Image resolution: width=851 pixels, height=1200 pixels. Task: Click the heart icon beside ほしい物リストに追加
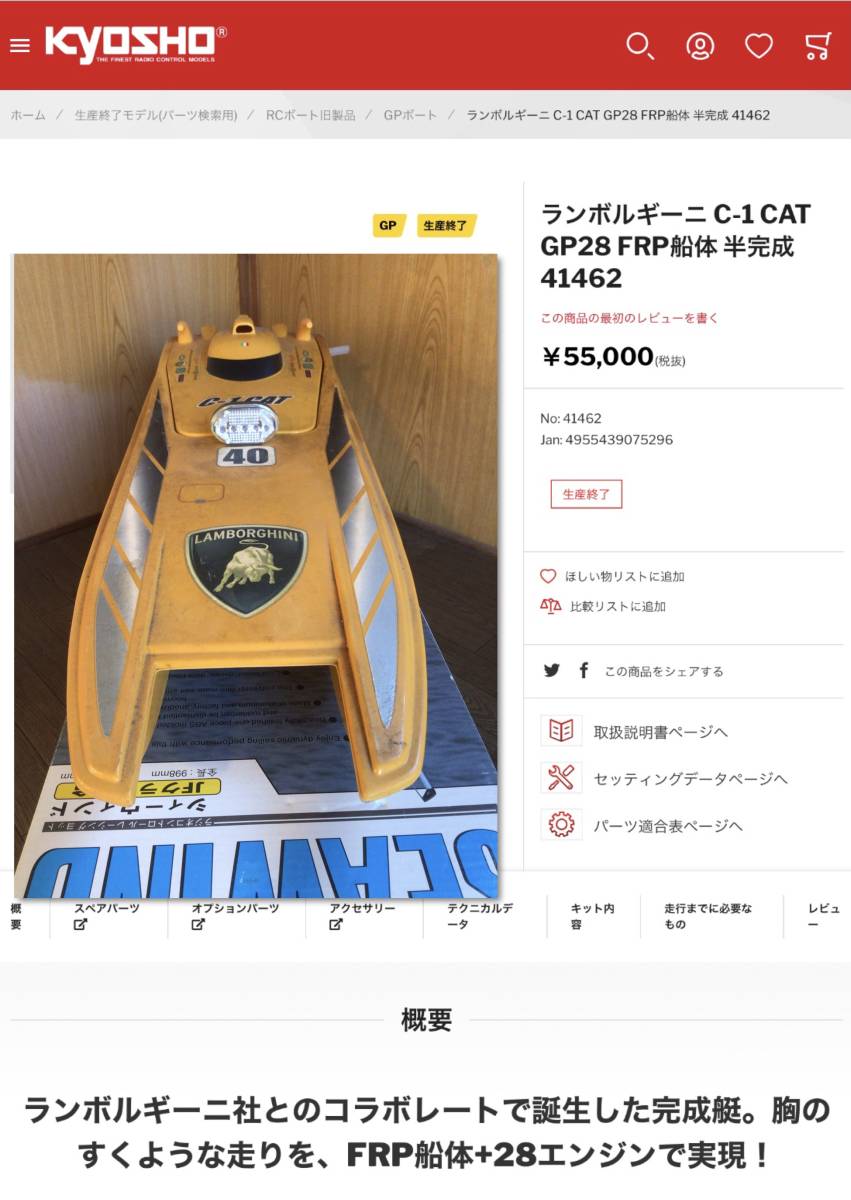pos(548,576)
